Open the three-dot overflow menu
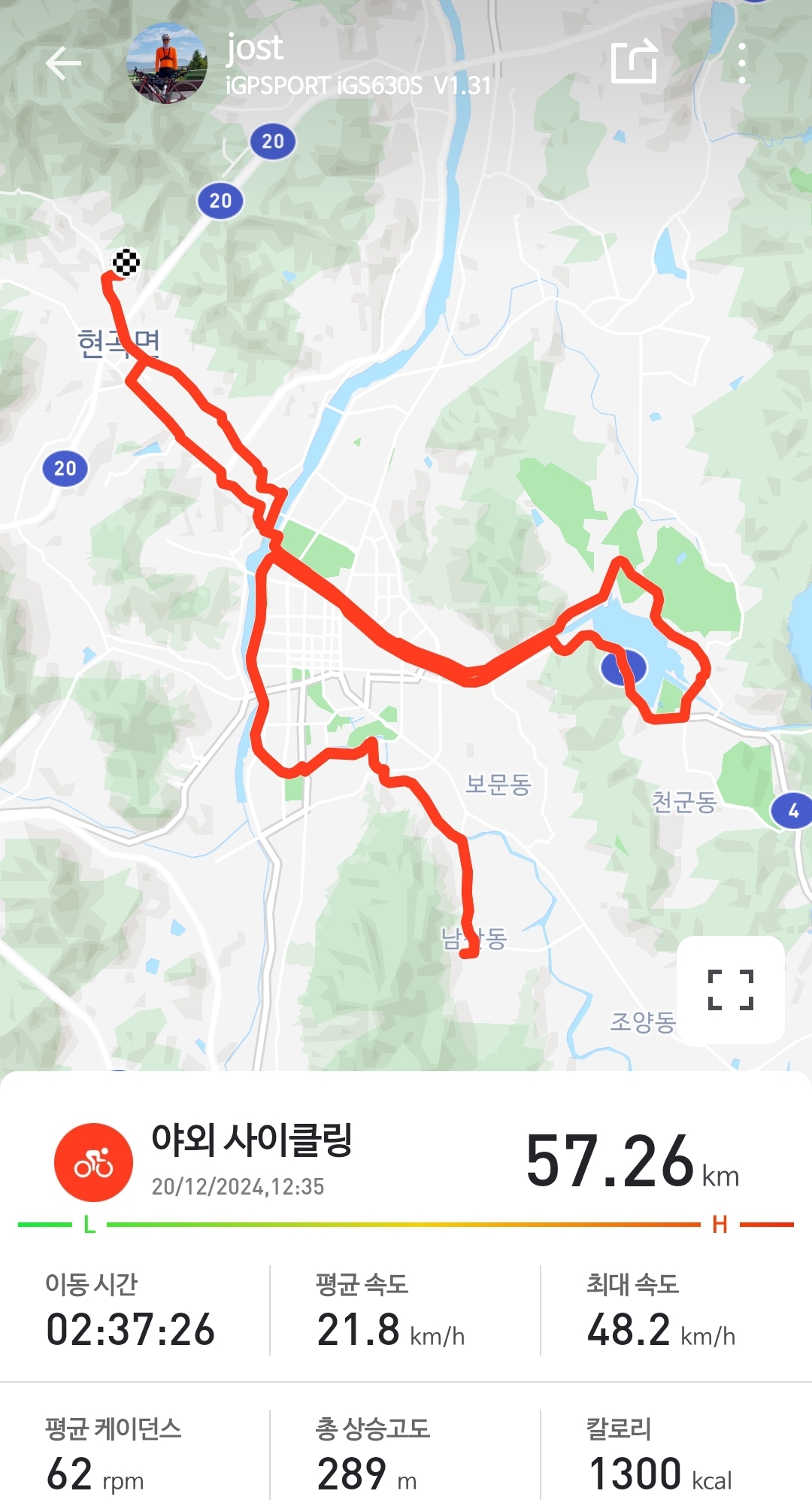The image size is (812, 1512). point(742,63)
